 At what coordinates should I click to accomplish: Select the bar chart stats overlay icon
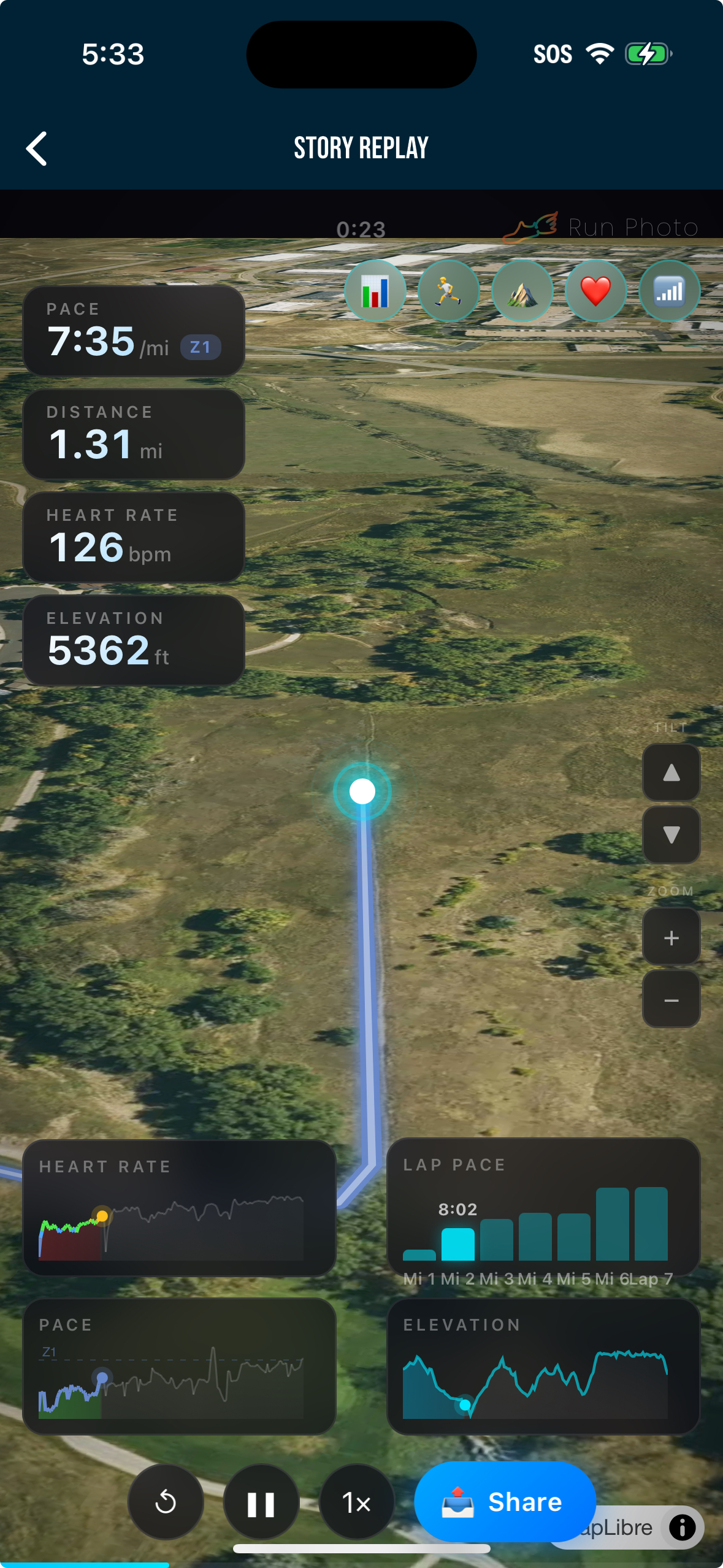[375, 291]
